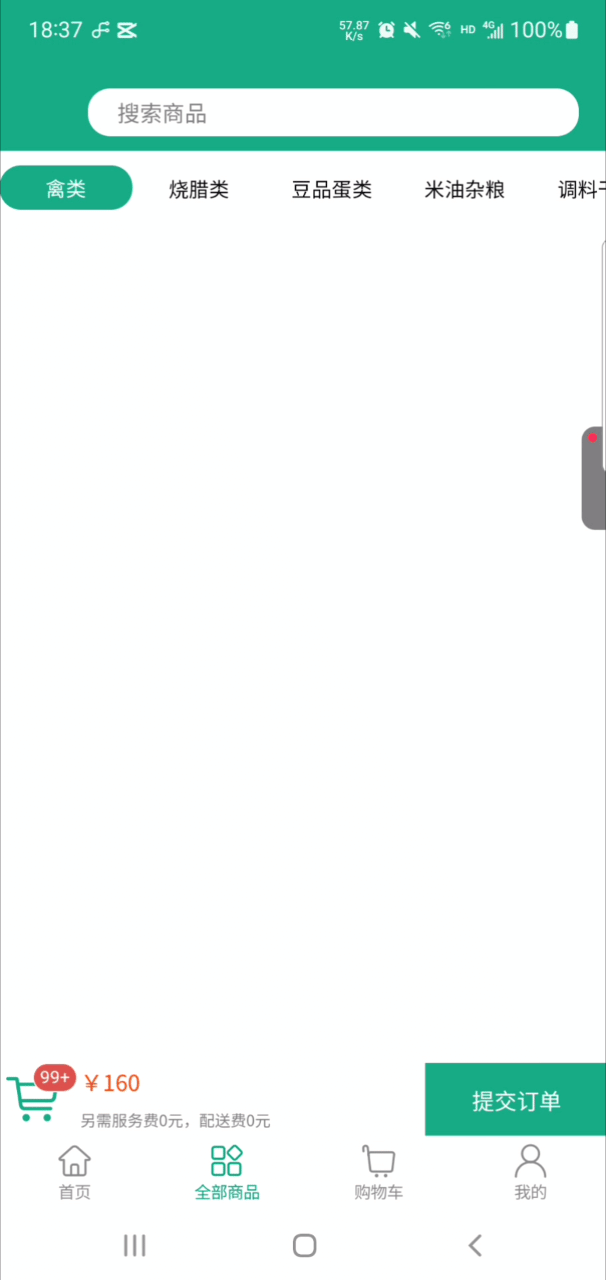Screen dimensions: 606x1280
Task: Tap the 搜索商品 search field
Action: point(333,113)
